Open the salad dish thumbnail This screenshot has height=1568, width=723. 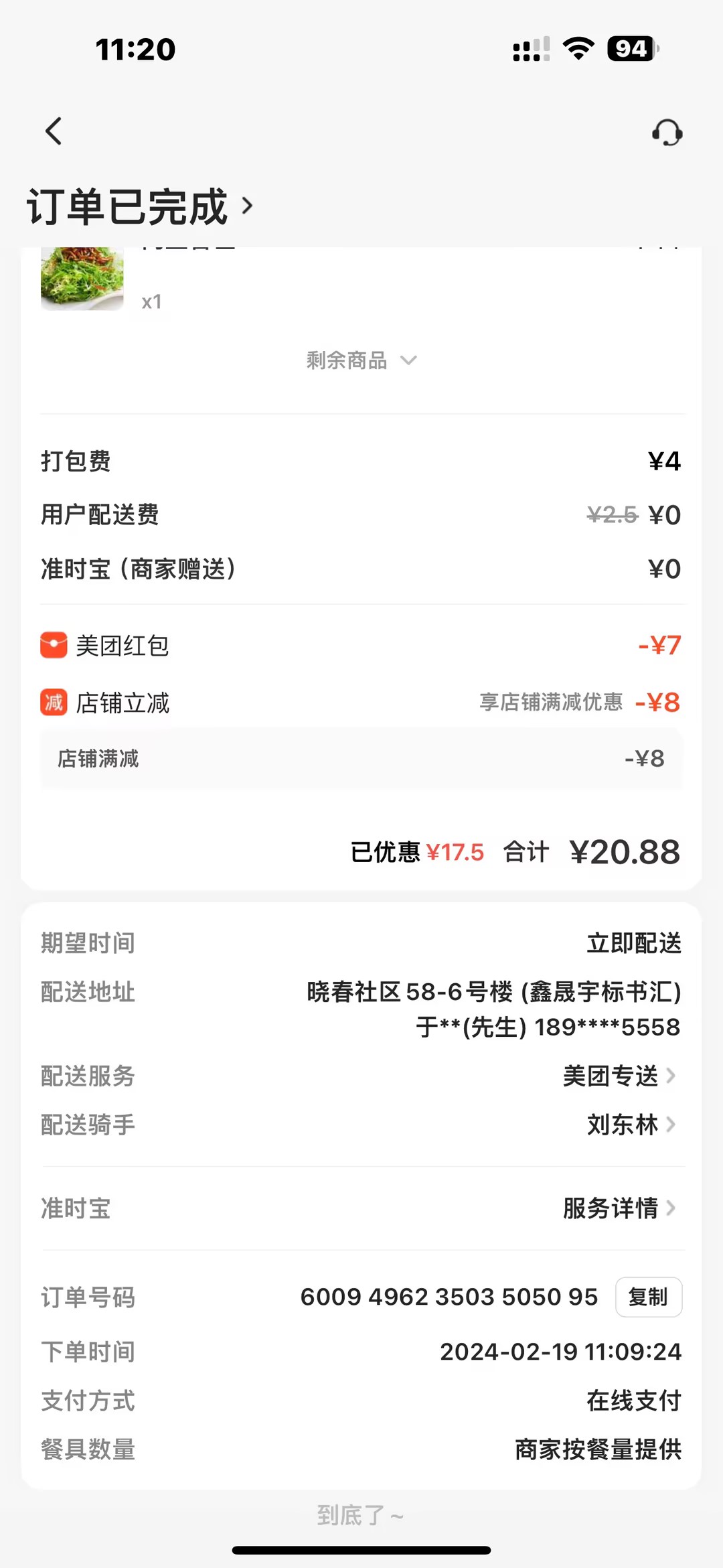(x=82, y=278)
